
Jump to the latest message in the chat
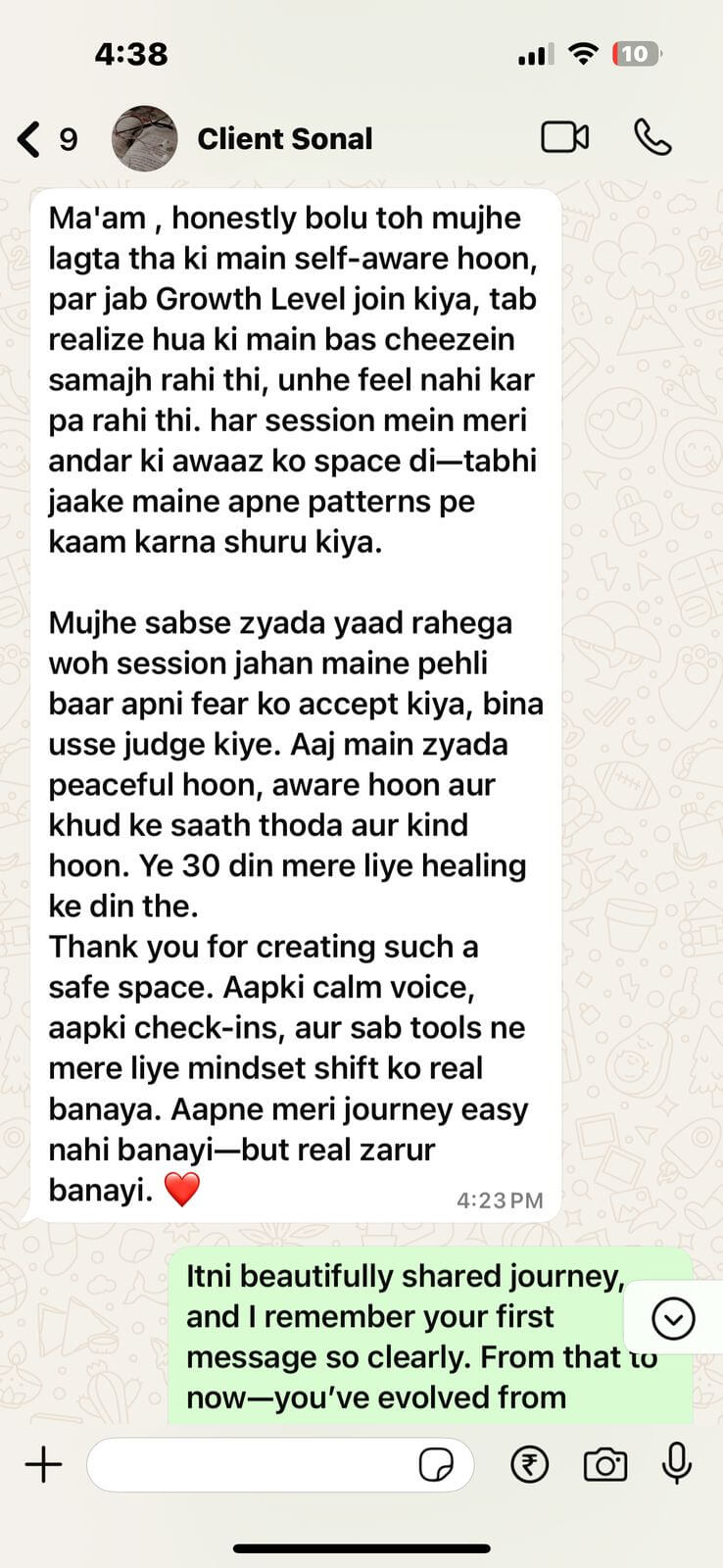pos(673,1318)
